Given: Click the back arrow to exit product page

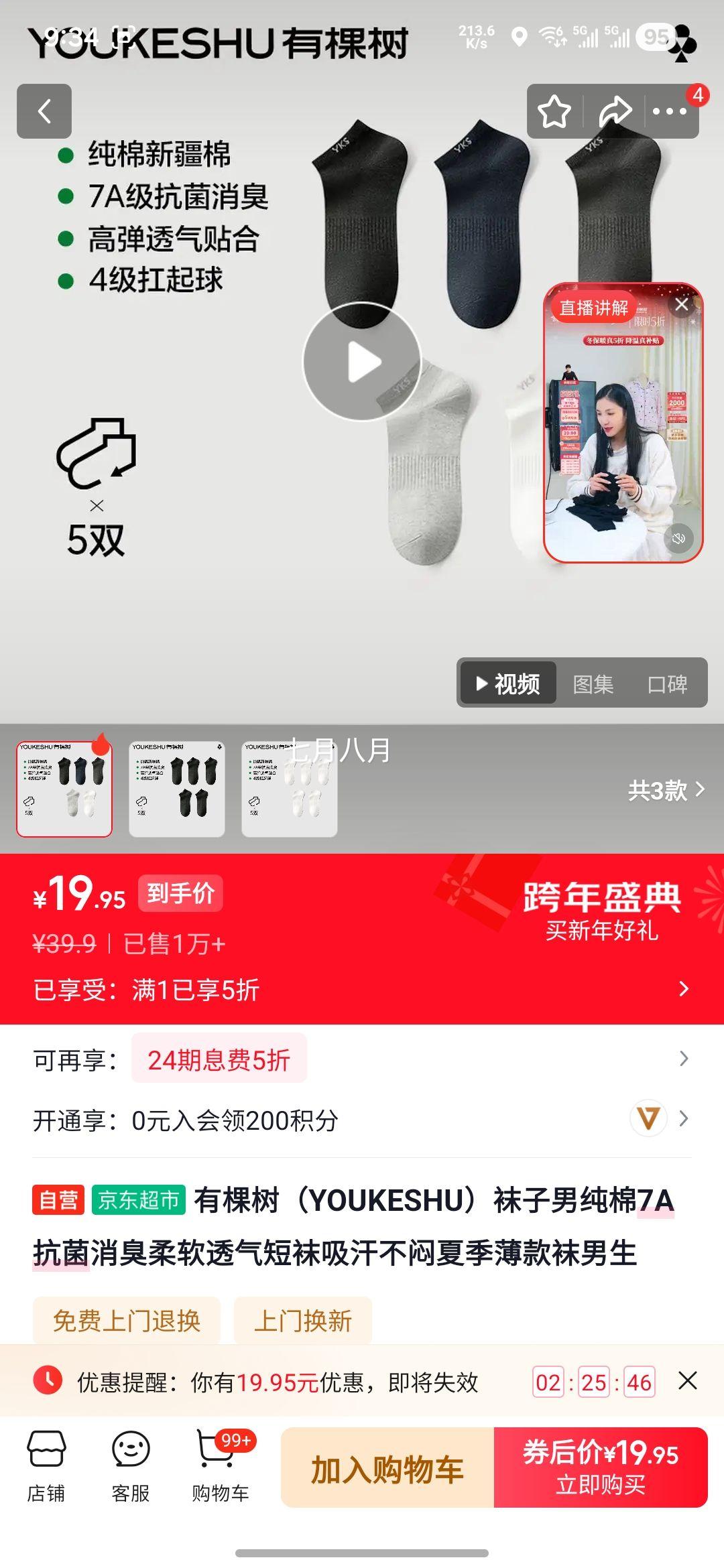Looking at the screenshot, I should [x=44, y=111].
